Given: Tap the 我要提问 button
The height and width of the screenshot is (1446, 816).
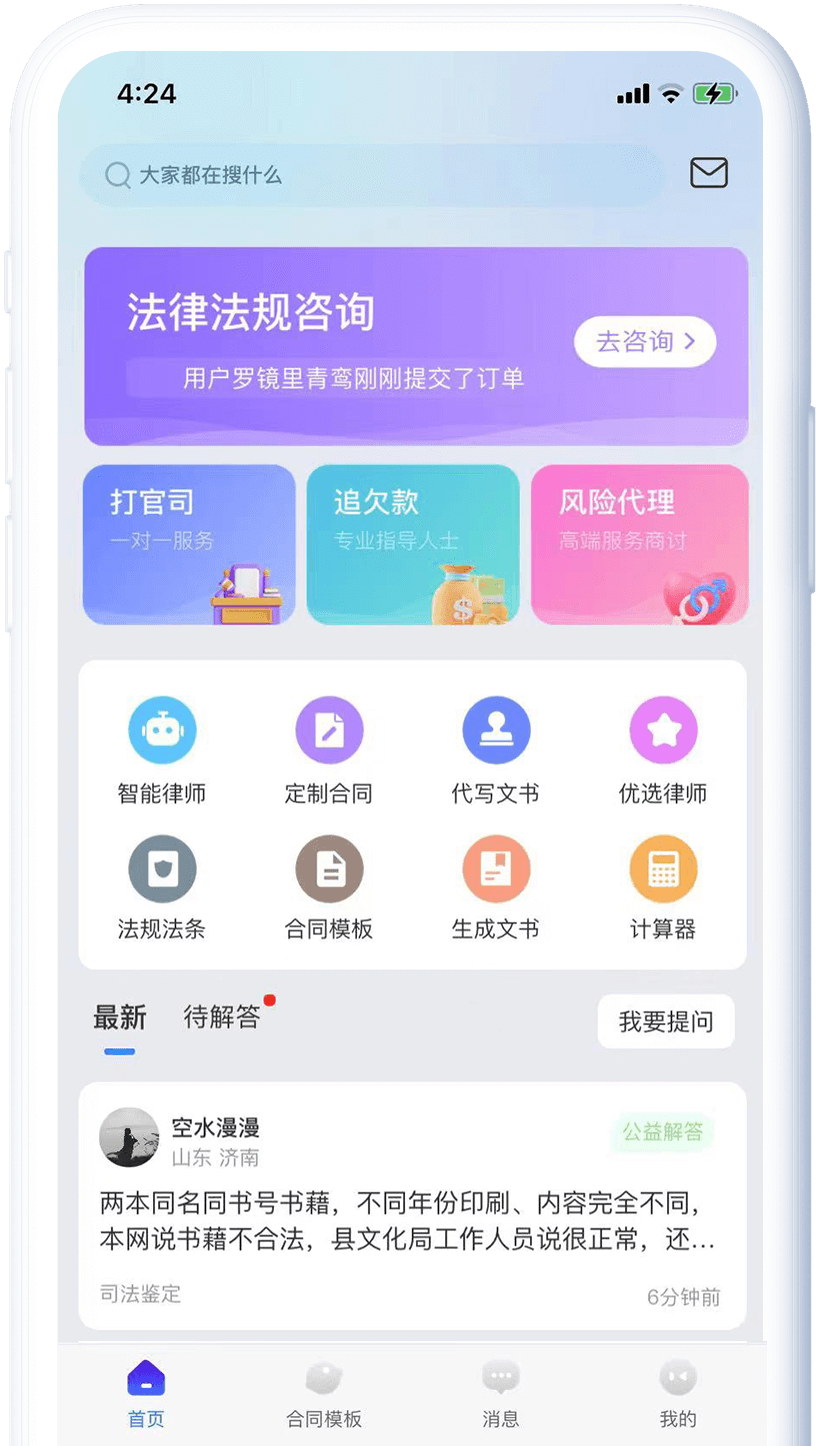Looking at the screenshot, I should pyautogui.click(x=666, y=1021).
